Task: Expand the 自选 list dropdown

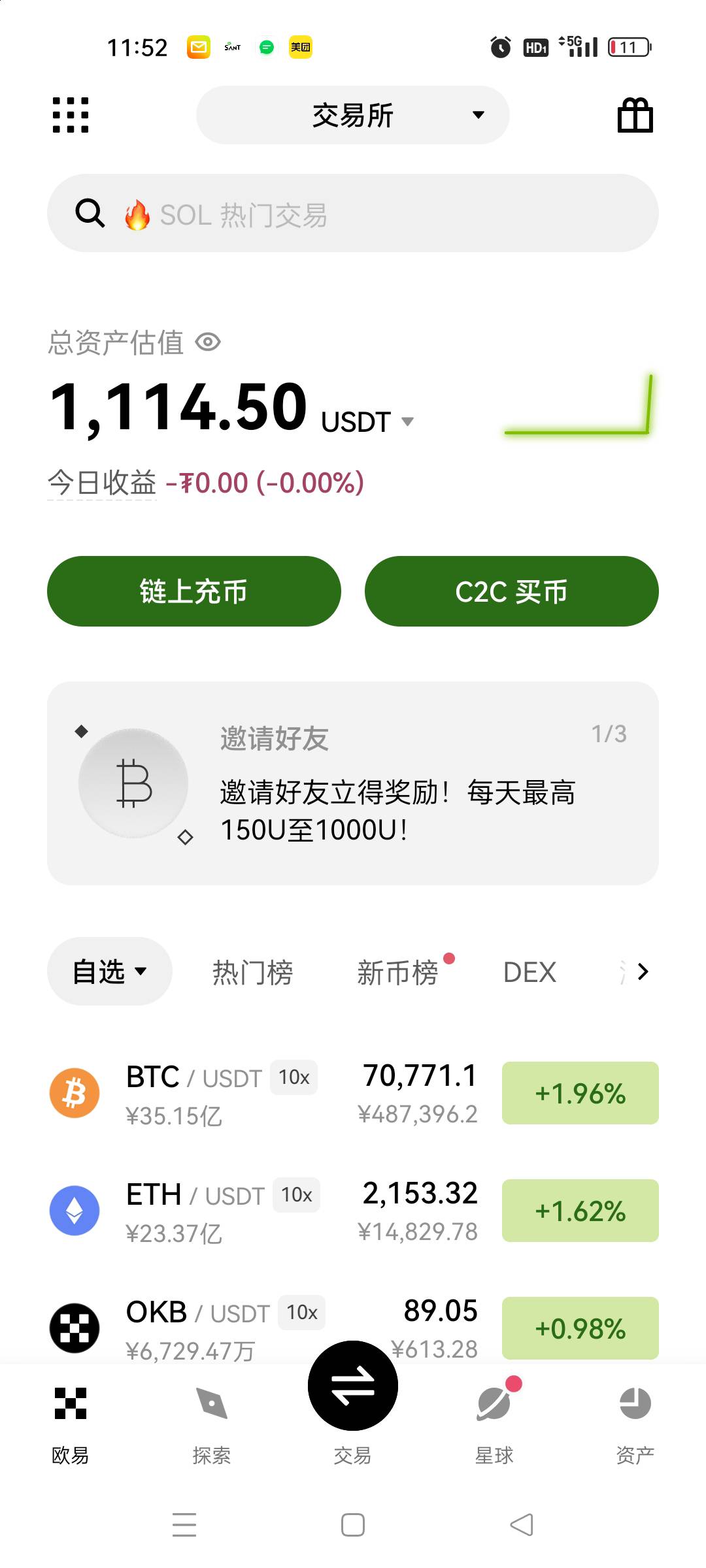Action: click(x=110, y=972)
